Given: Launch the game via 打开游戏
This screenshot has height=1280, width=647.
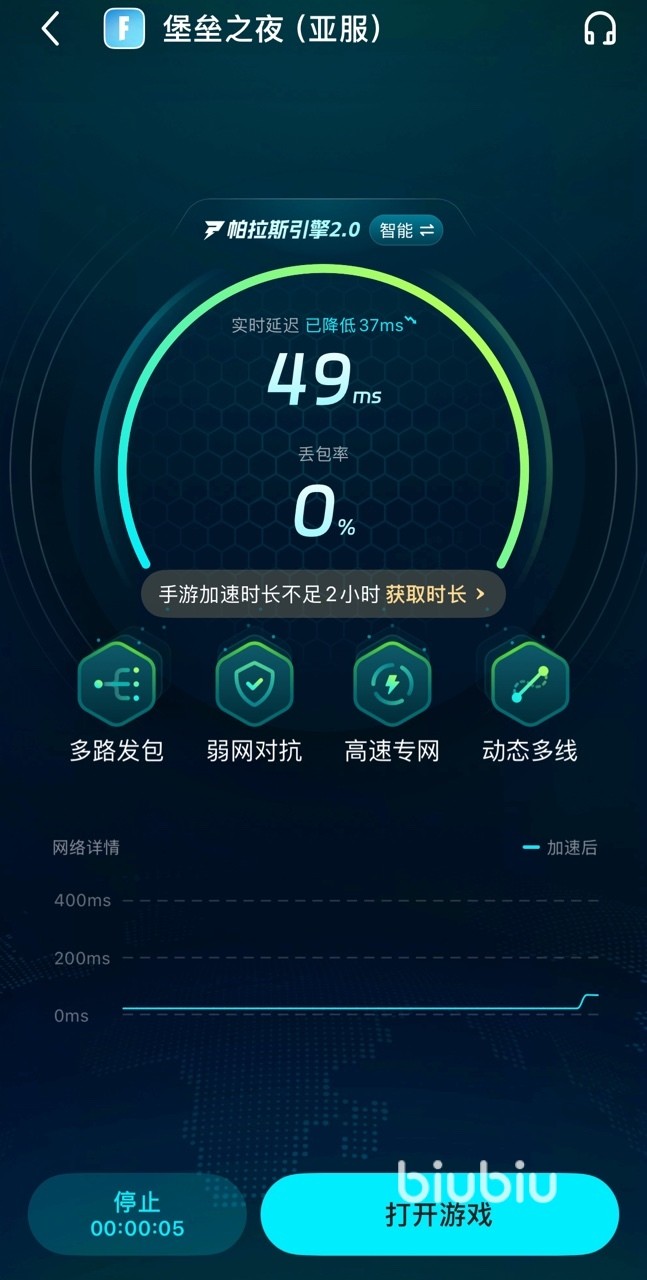Looking at the screenshot, I should tap(440, 1216).
